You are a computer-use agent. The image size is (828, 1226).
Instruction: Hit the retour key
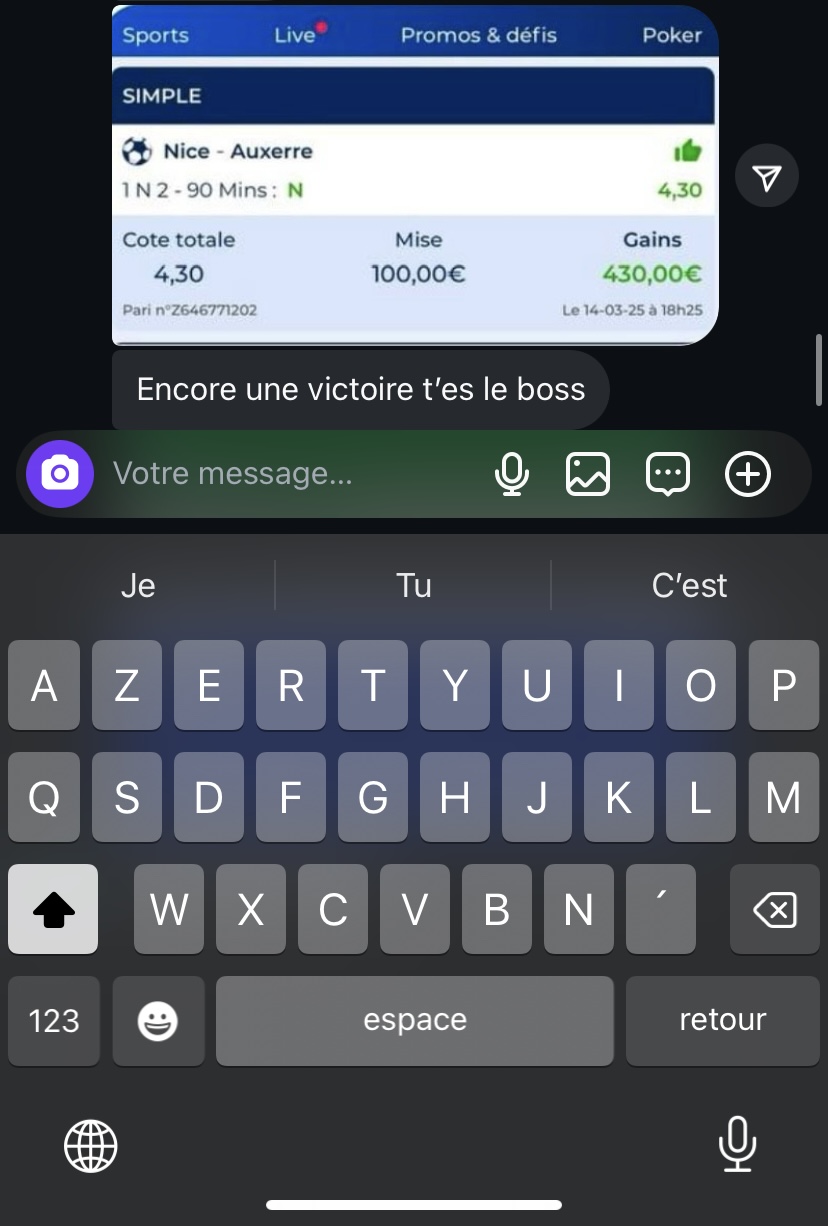722,1021
